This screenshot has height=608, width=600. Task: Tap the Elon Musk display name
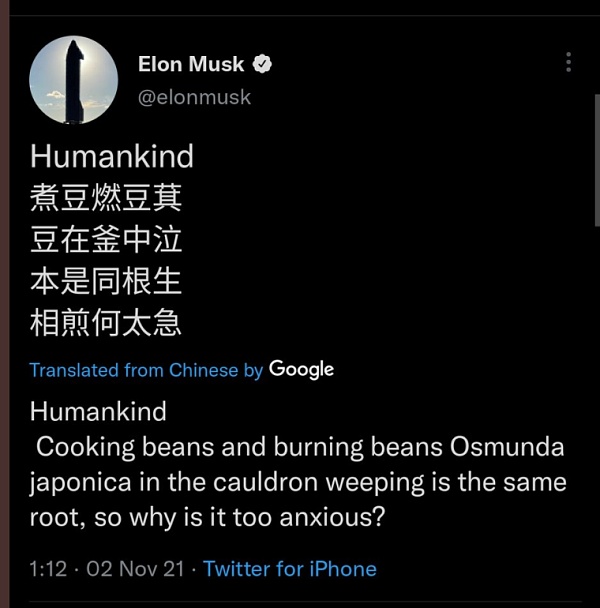coord(191,64)
